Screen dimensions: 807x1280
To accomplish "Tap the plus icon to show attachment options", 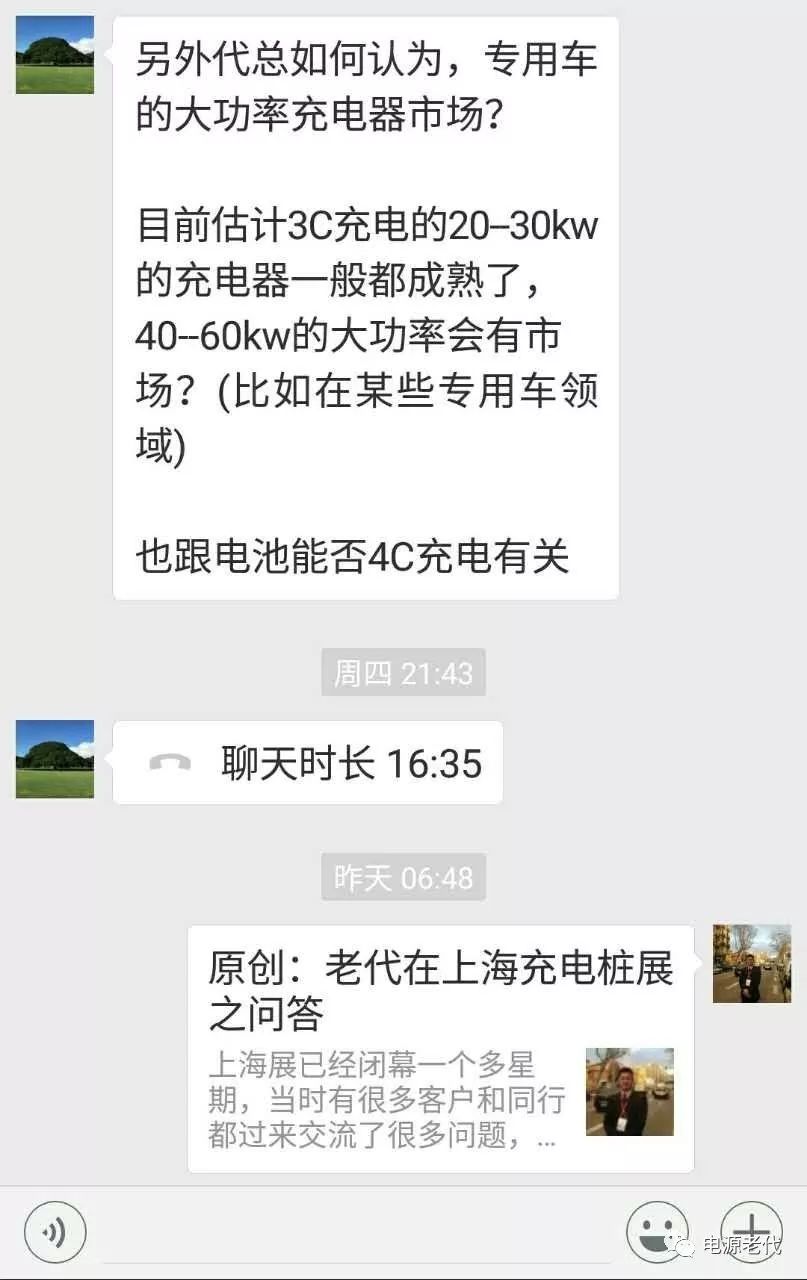I will 751,1232.
